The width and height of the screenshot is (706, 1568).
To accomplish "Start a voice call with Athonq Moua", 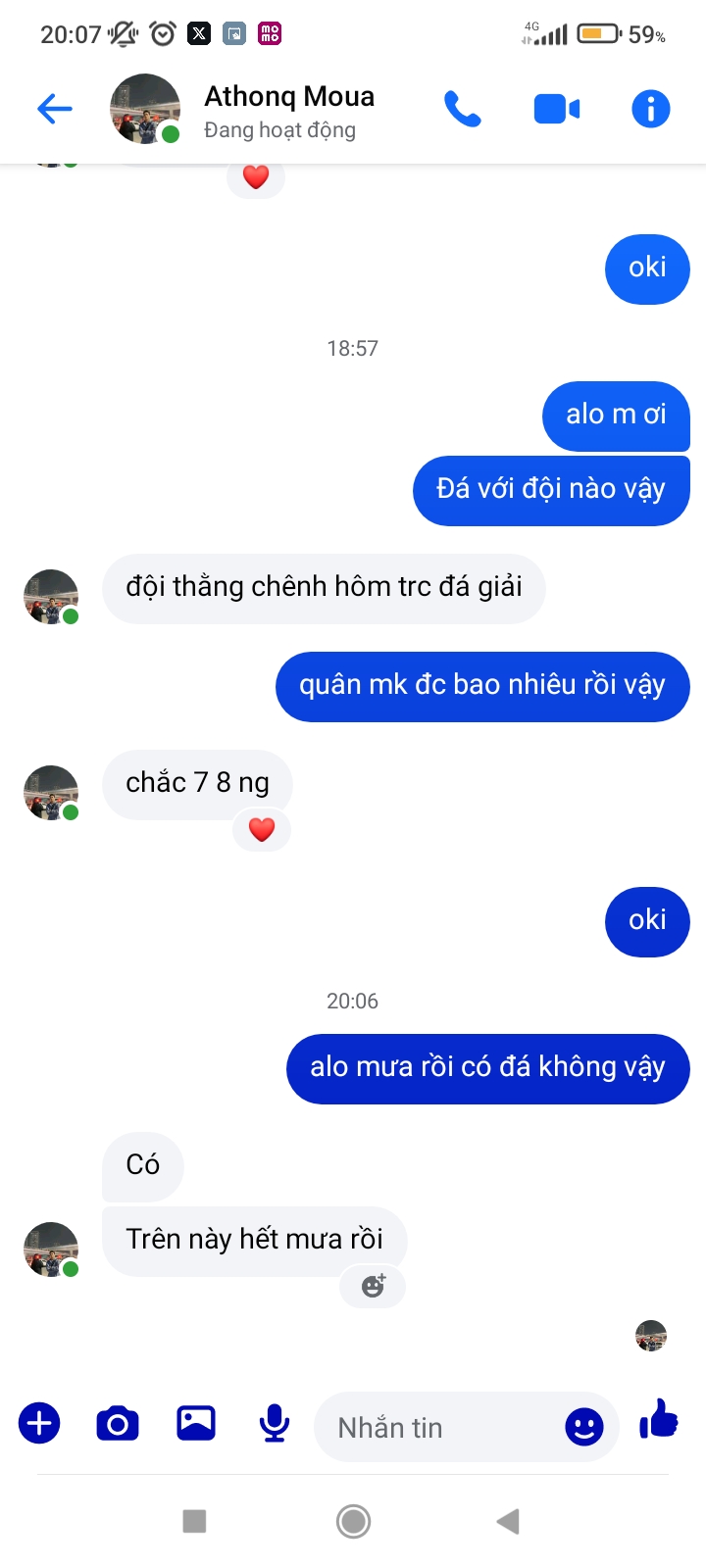I will 462,109.
